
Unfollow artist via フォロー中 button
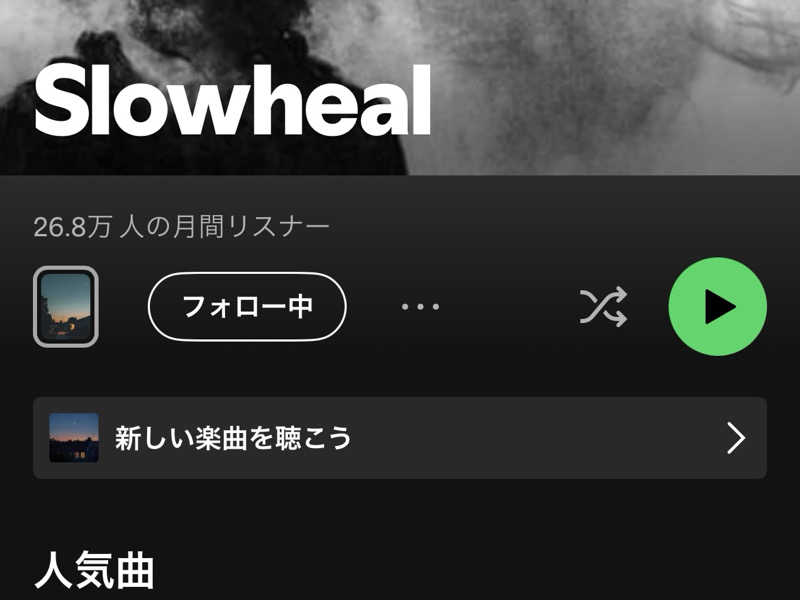(247, 306)
